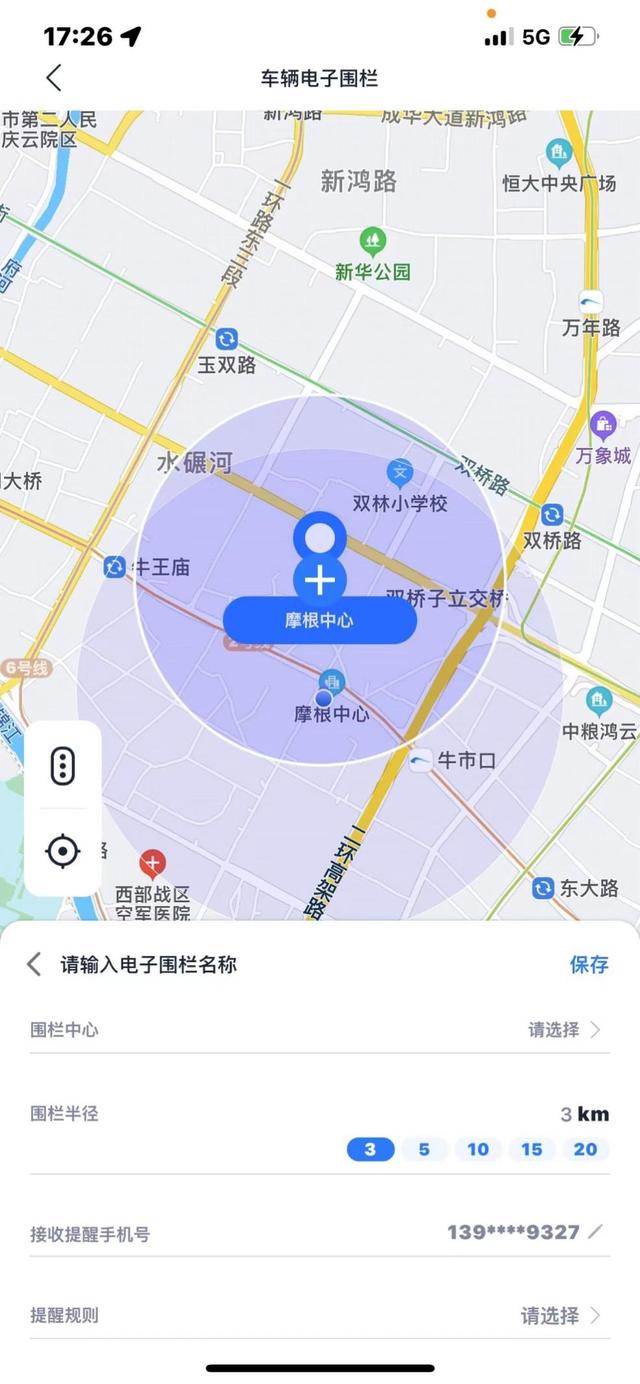Go back from 车辆电子围栏 page
Image resolution: width=640 pixels, height=1384 pixels.
(54, 78)
